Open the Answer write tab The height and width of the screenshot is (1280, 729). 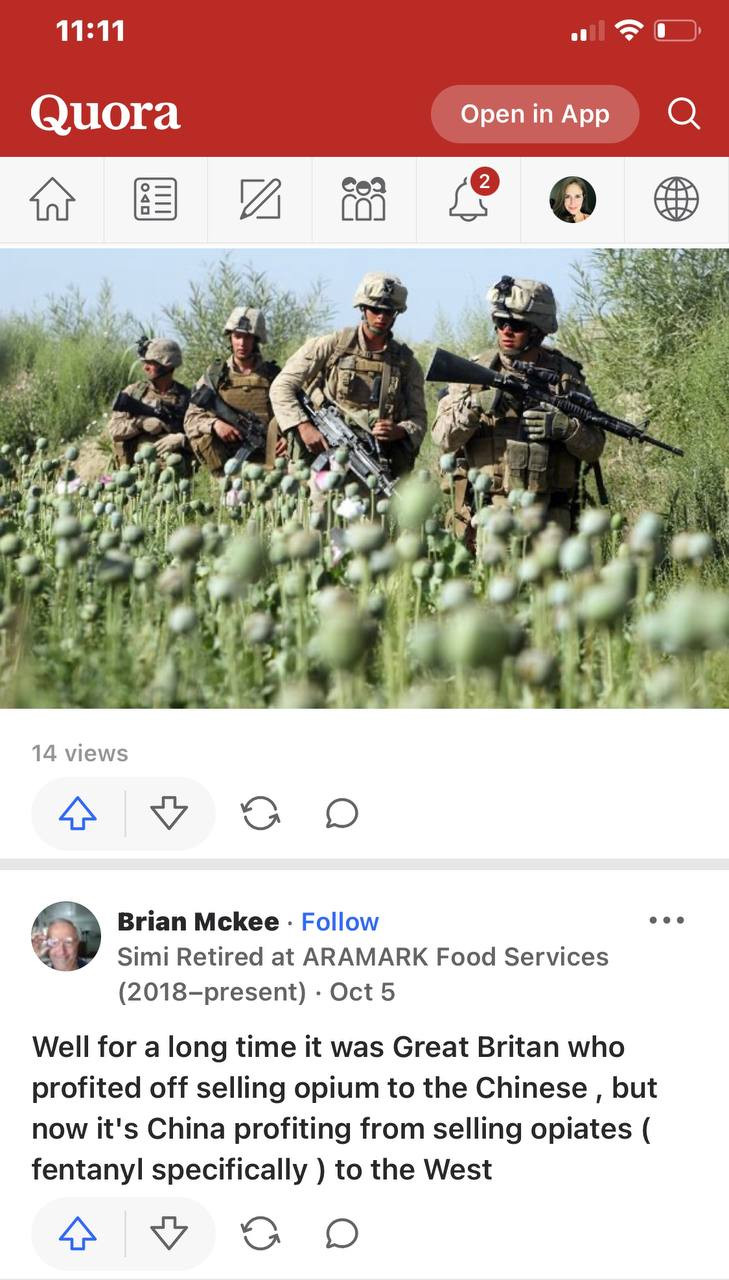[x=260, y=199]
